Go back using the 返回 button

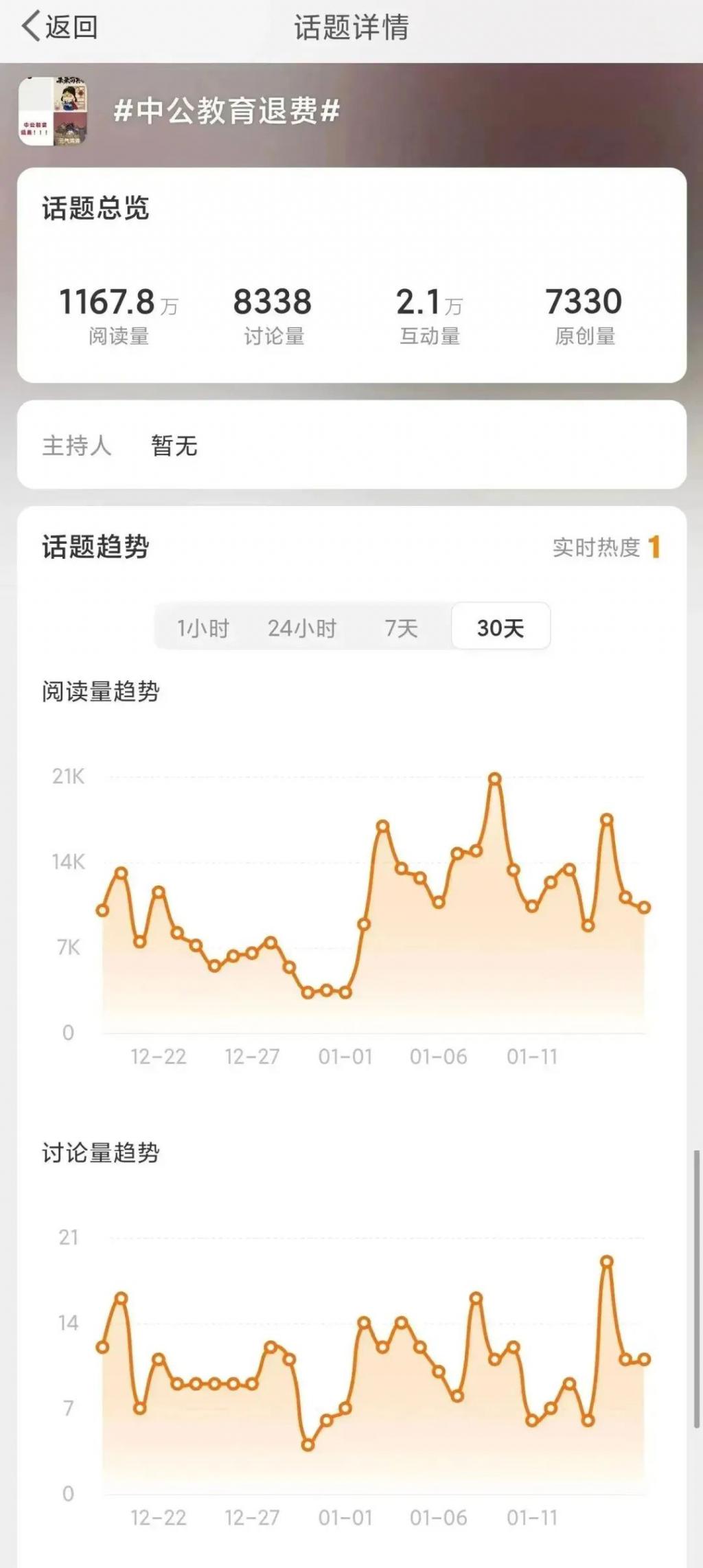tap(60, 27)
